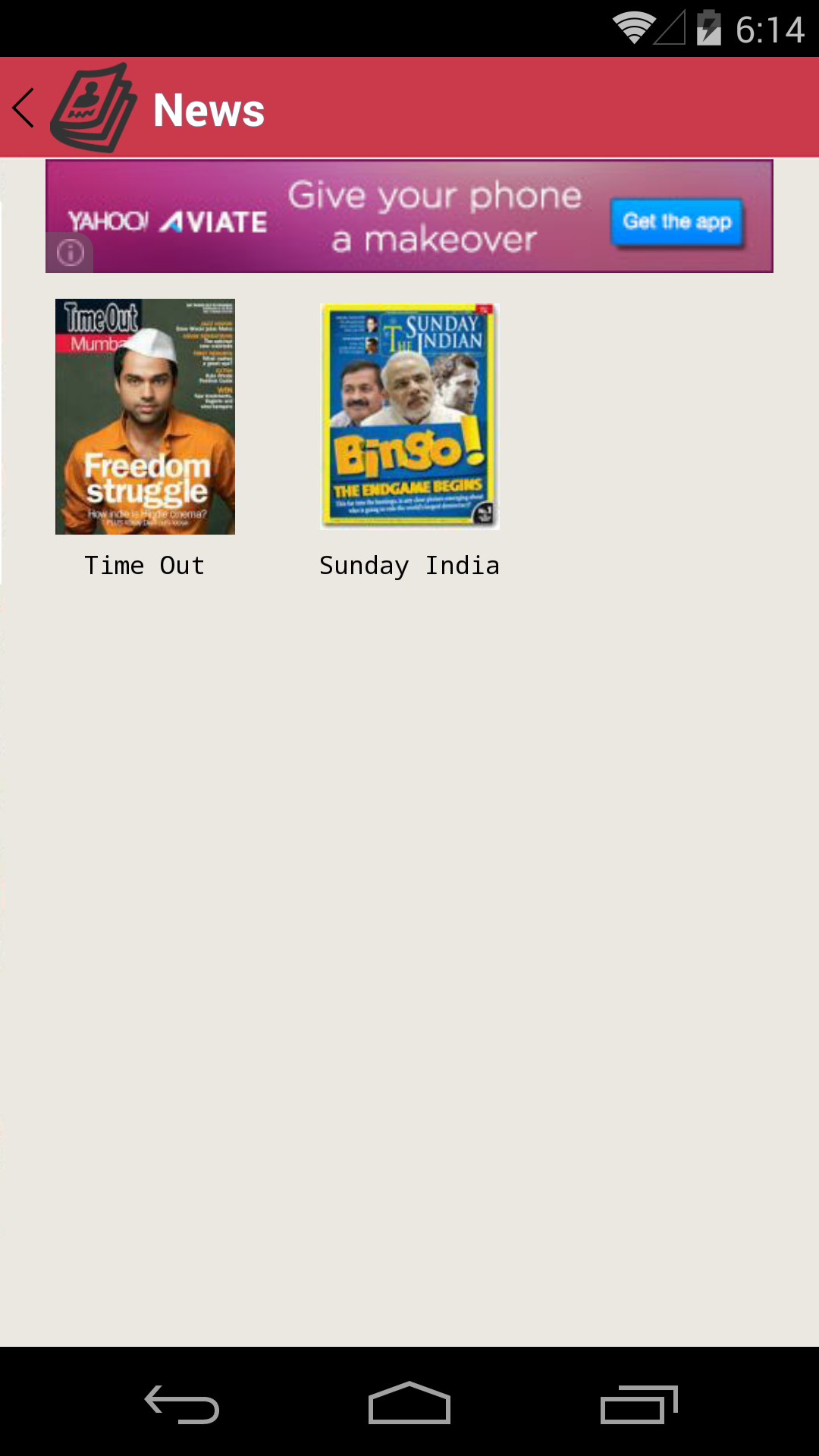This screenshot has height=1456, width=819.
Task: Show recent apps
Action: [639, 1403]
